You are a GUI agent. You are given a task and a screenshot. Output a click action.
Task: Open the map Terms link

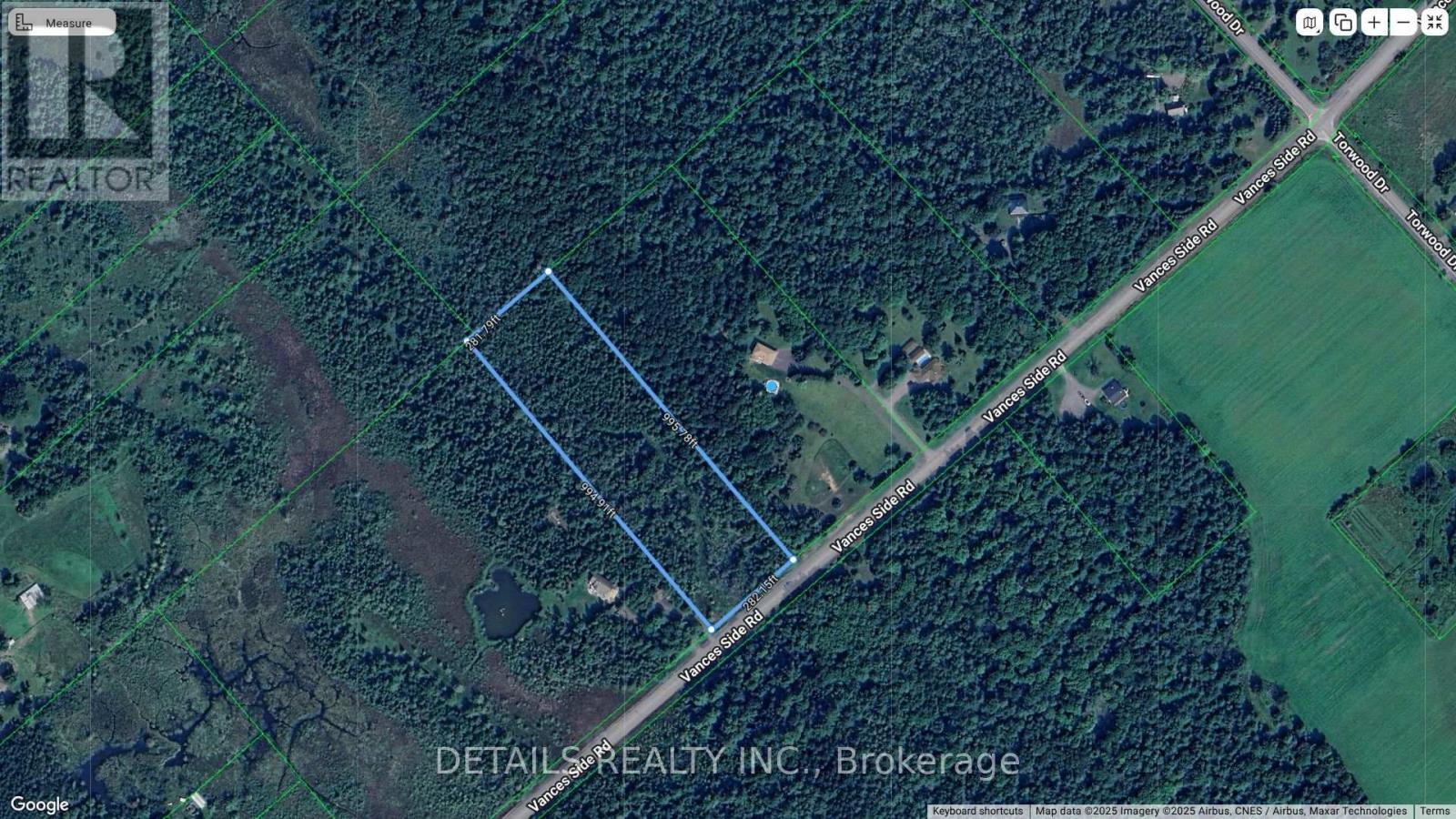[x=1435, y=811]
